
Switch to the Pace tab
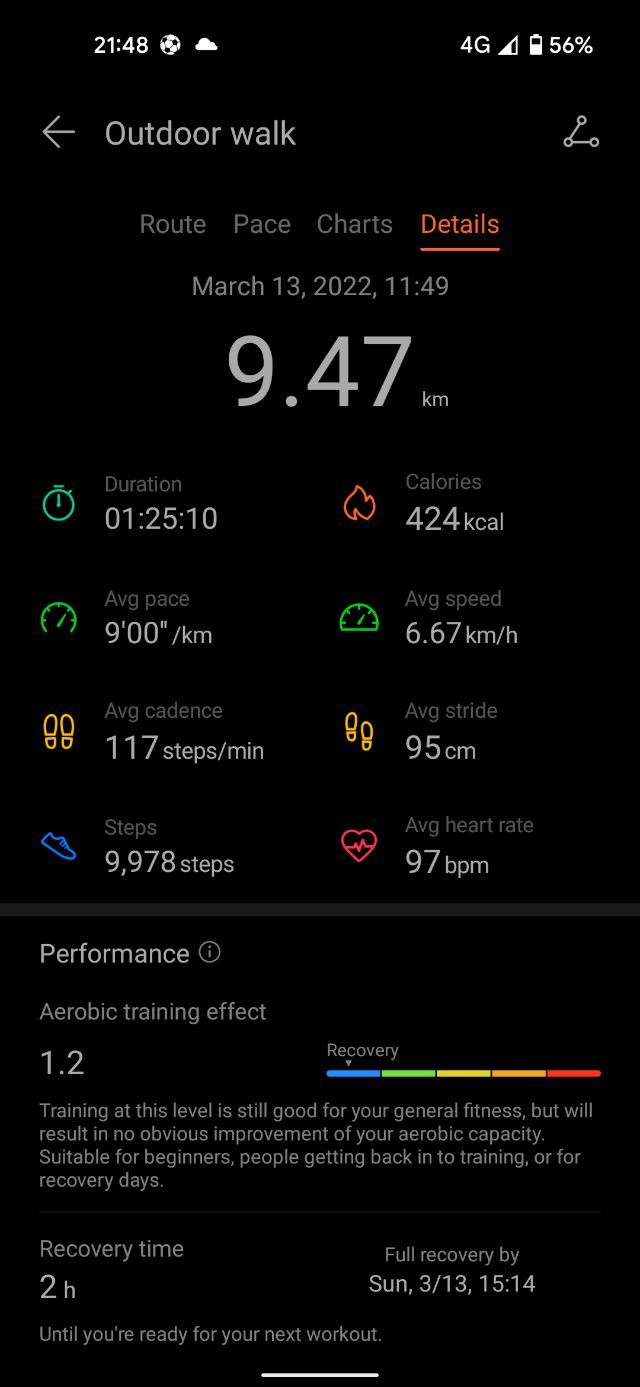point(262,224)
